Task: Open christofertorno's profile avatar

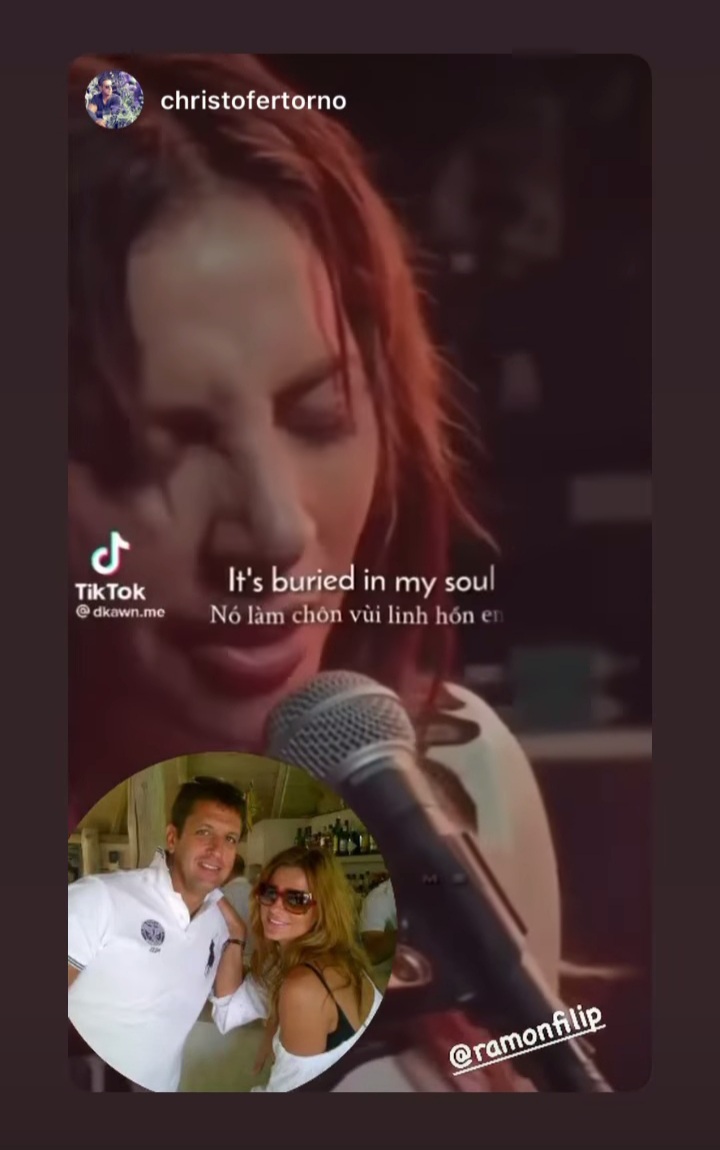Action: [x=114, y=100]
